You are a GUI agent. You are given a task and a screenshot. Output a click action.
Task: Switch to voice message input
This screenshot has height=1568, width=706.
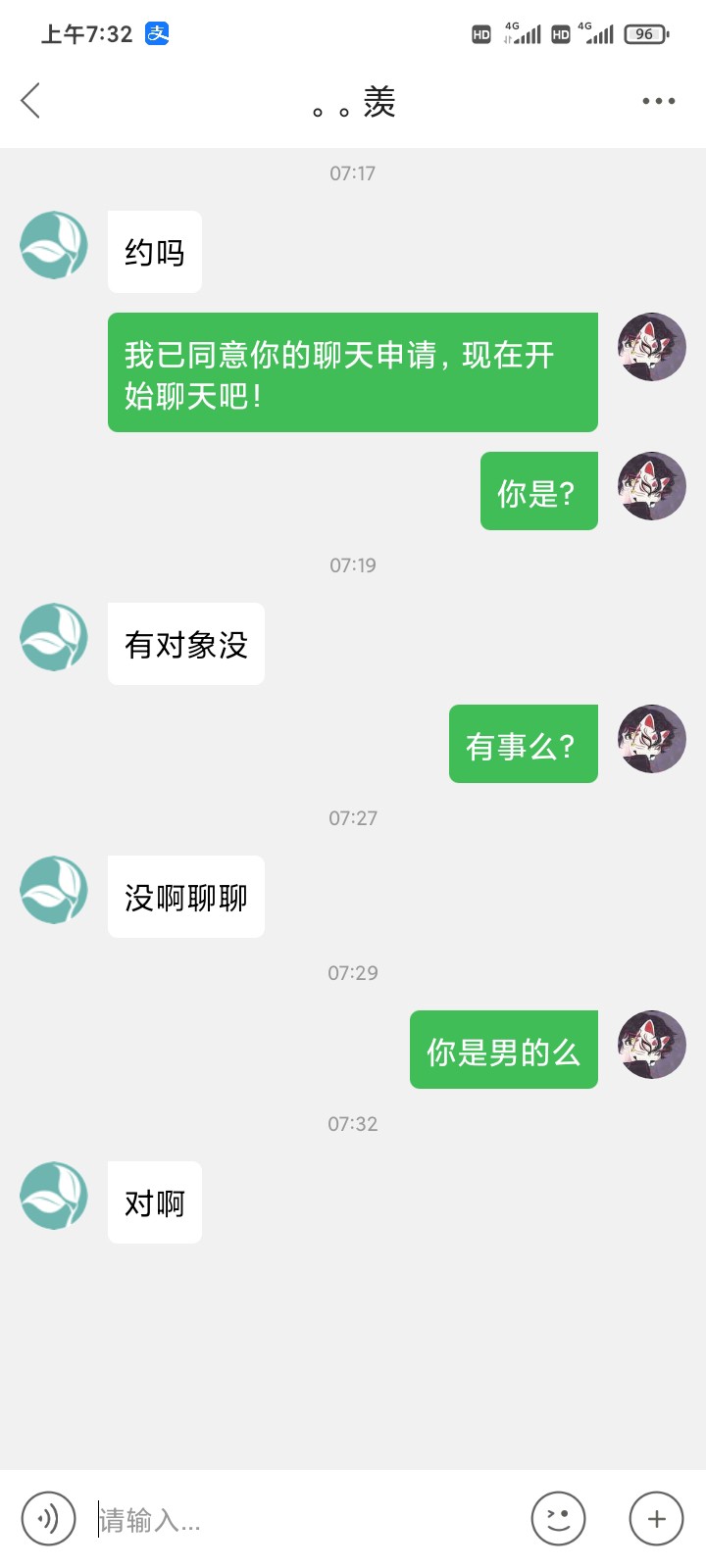click(x=48, y=1519)
